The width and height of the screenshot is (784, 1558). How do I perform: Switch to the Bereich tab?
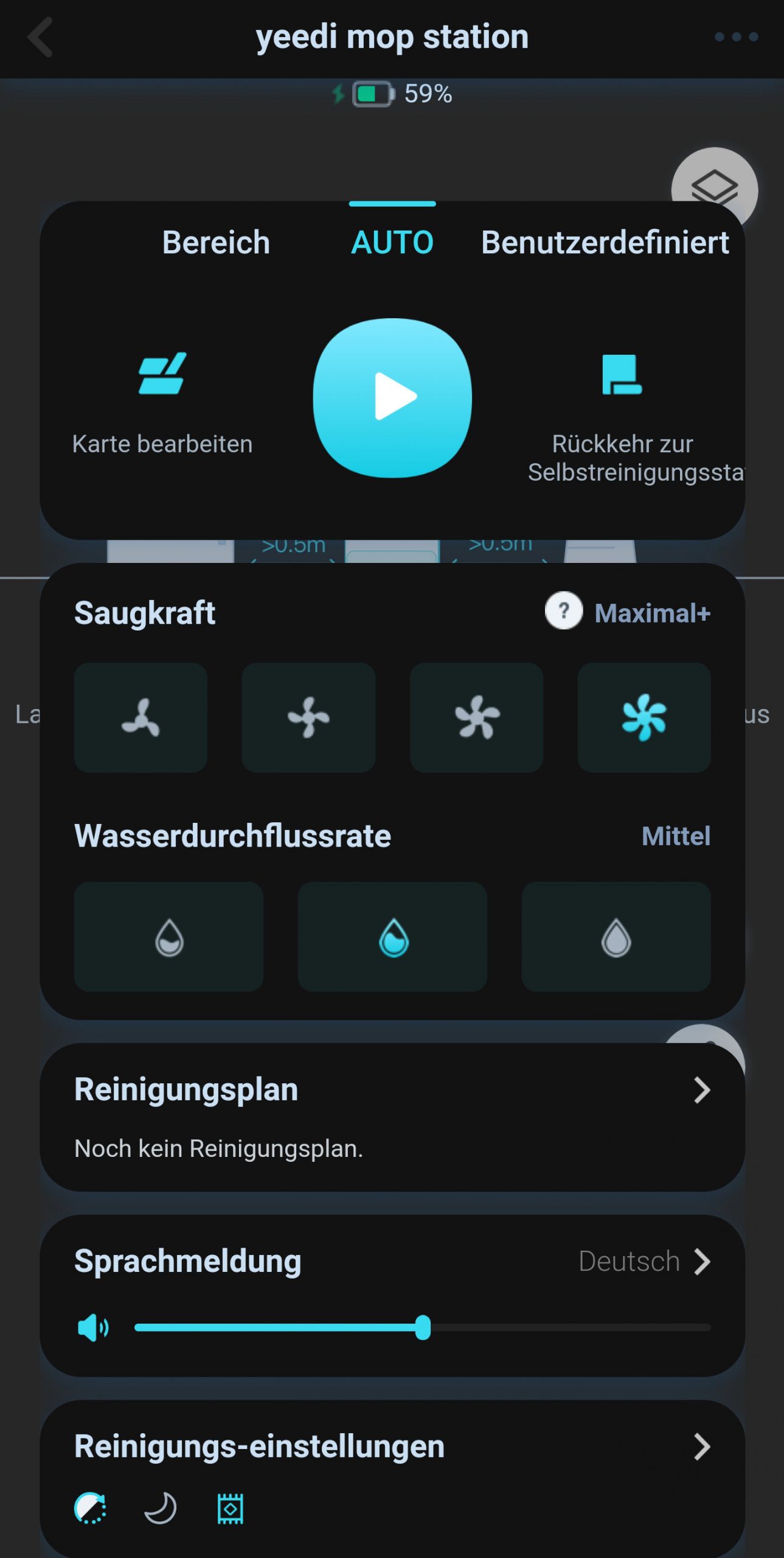point(216,242)
